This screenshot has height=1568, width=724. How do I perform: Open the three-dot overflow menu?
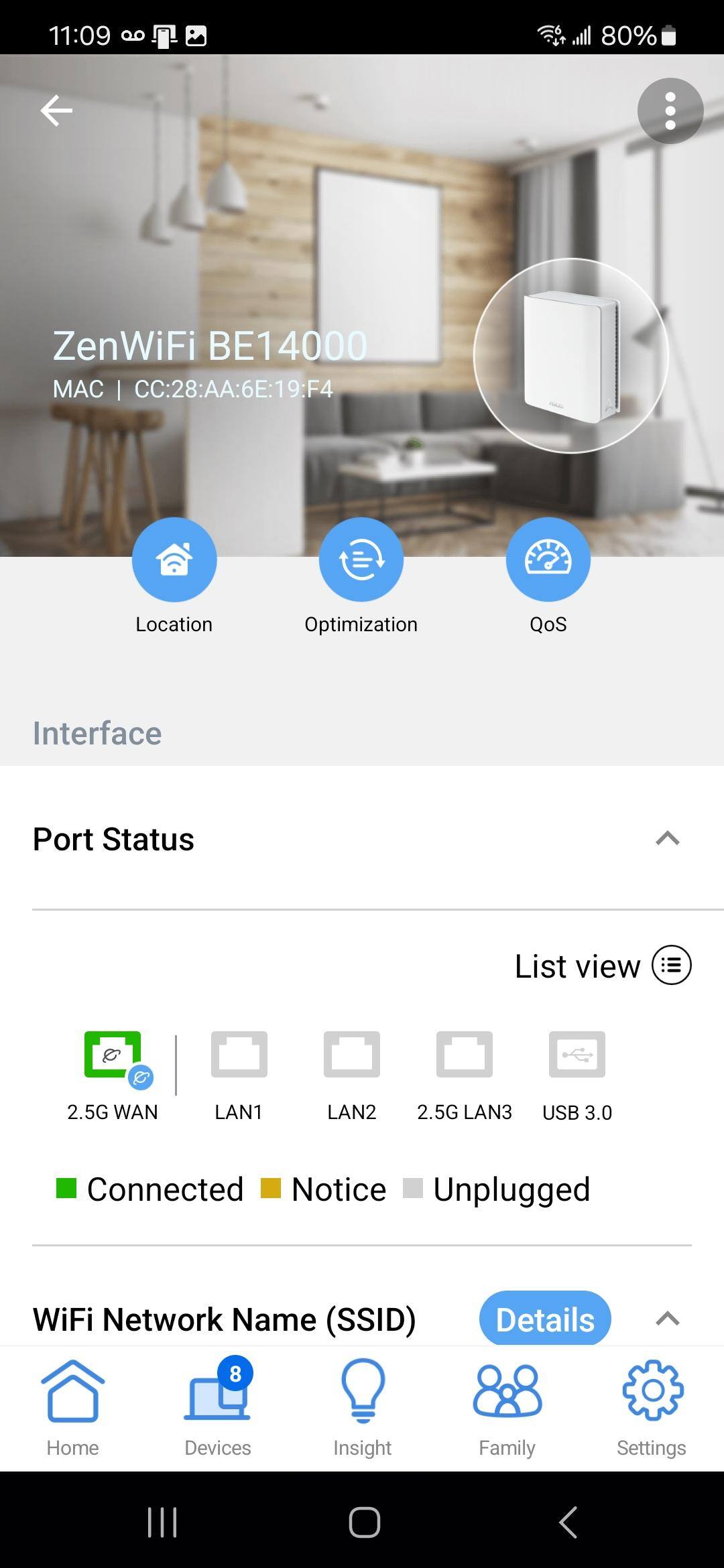tap(670, 111)
